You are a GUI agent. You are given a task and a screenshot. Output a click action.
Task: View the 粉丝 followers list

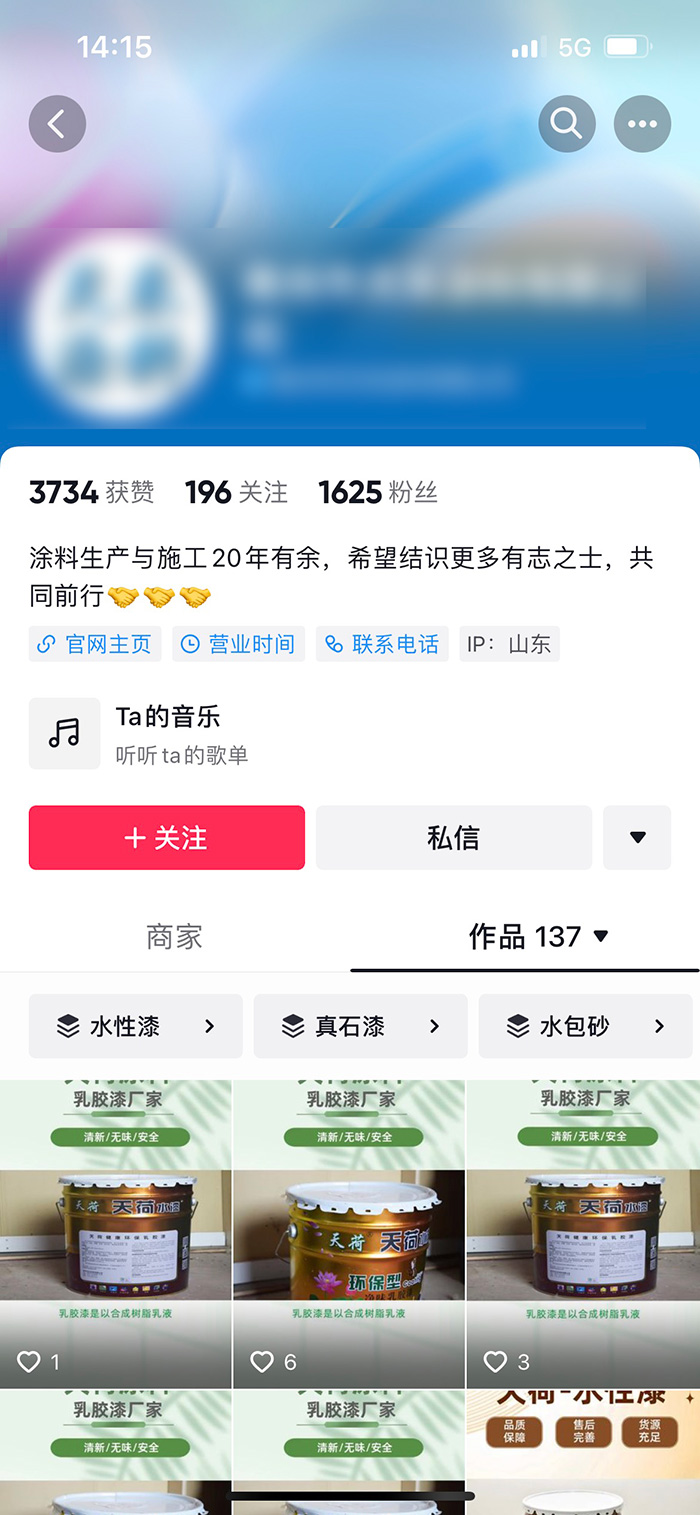378,492
